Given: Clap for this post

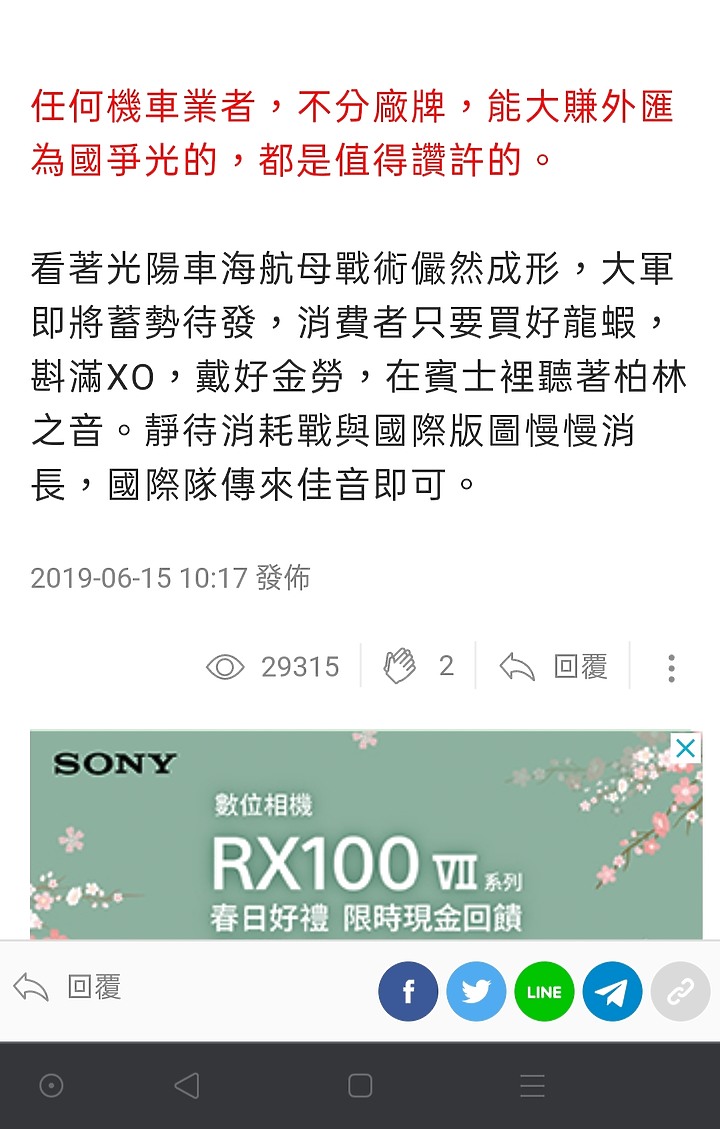Looking at the screenshot, I should (x=400, y=666).
